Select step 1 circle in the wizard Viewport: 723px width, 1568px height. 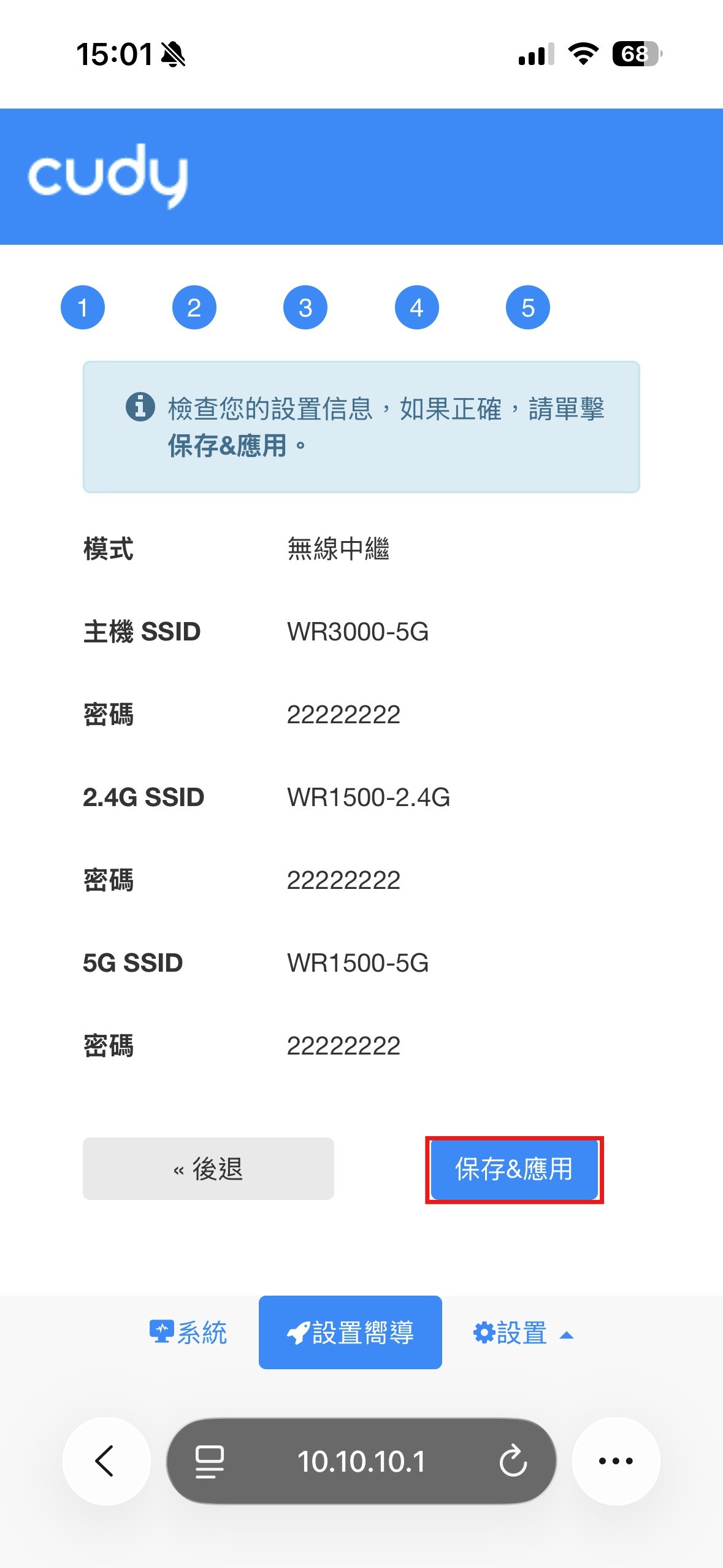click(83, 309)
